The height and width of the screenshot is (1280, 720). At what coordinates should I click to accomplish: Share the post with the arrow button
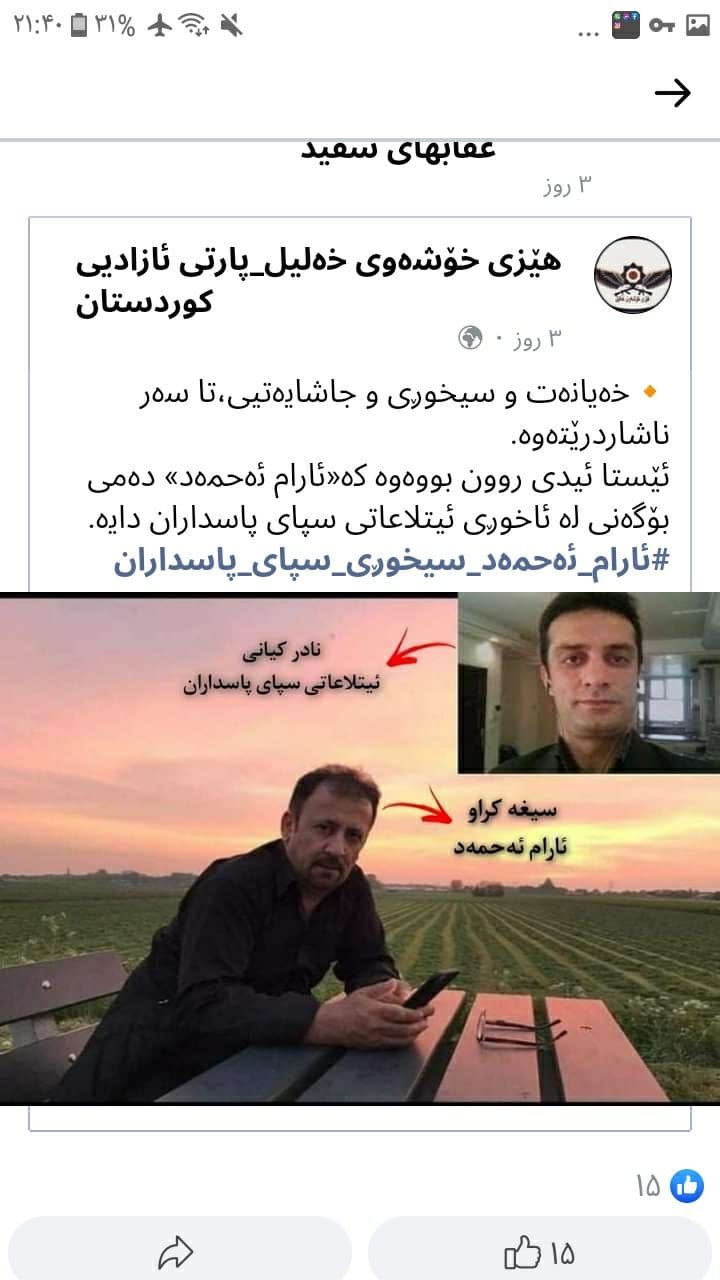point(176,1251)
